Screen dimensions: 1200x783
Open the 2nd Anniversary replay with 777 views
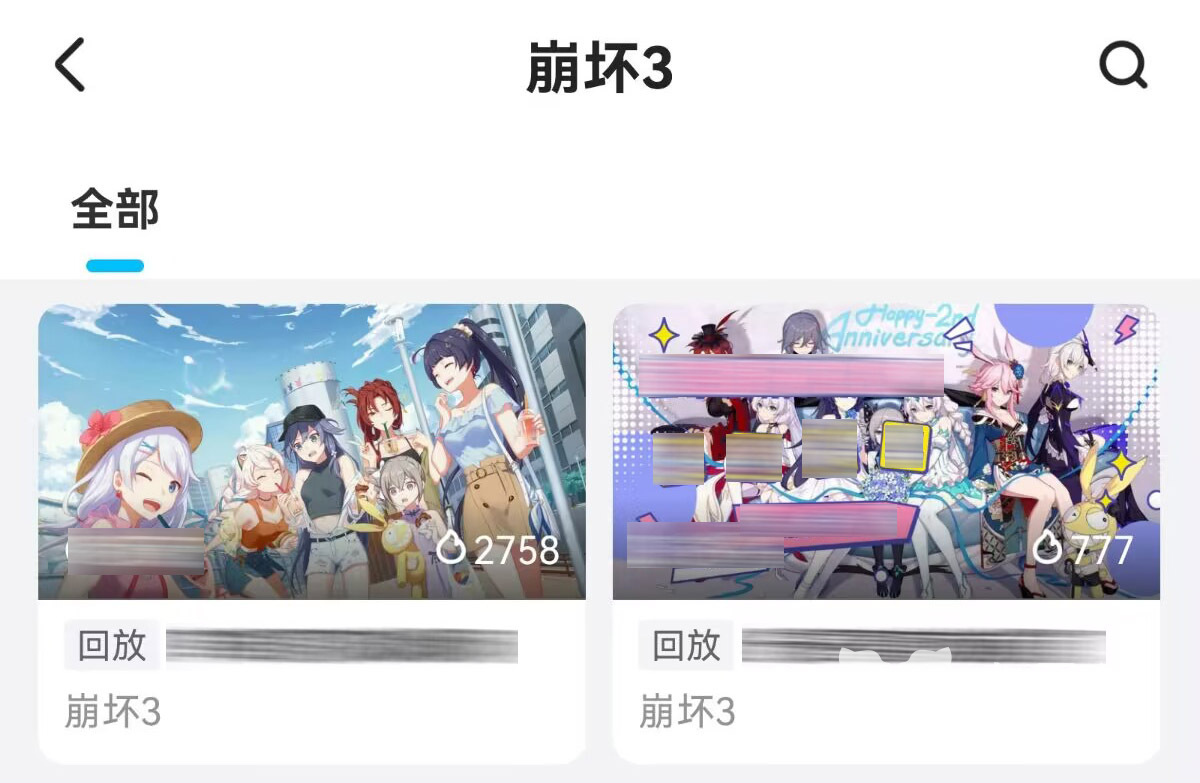(886, 452)
